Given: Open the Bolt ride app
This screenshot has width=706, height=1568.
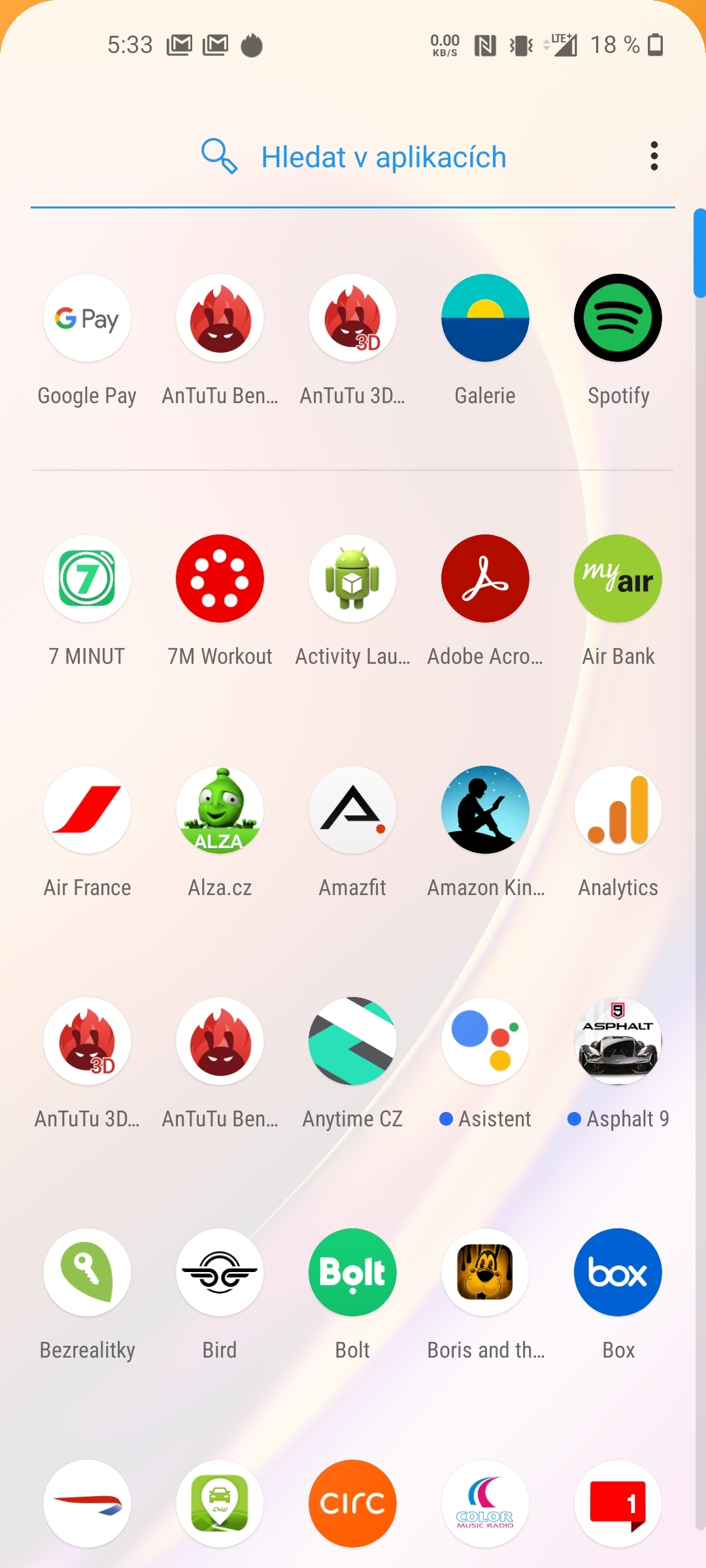Looking at the screenshot, I should 352,1273.
